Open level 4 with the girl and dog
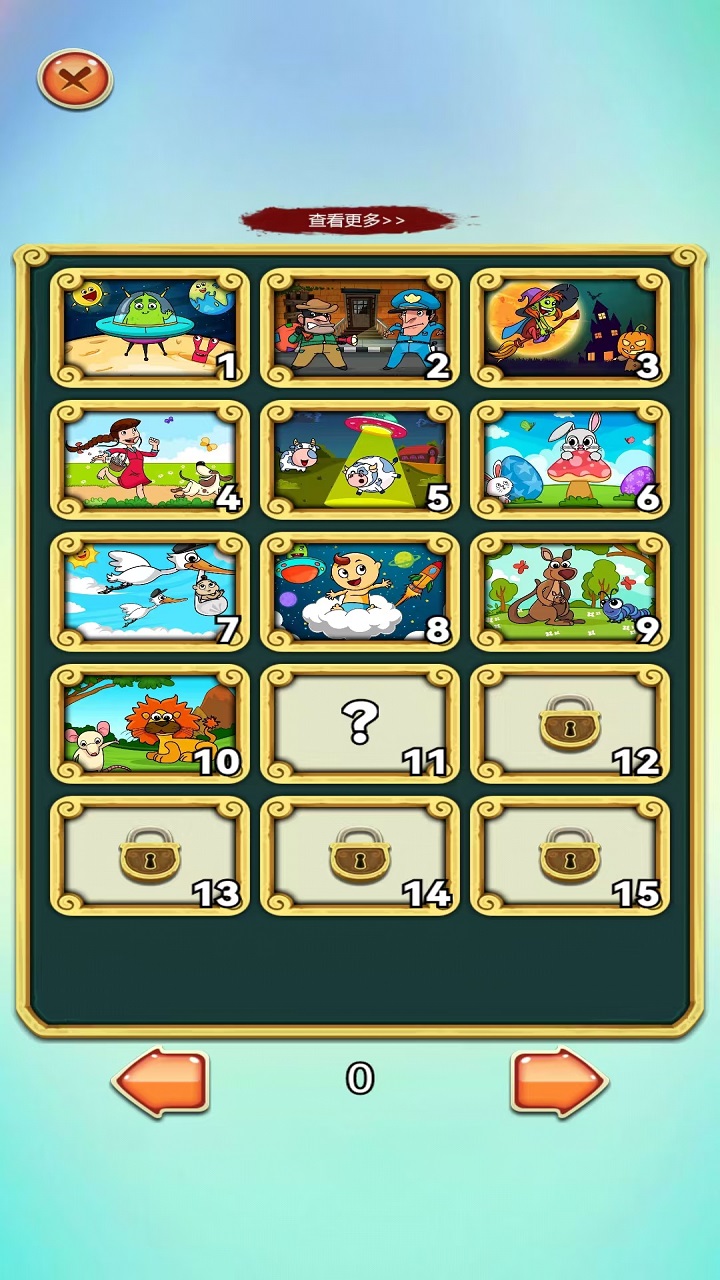Image resolution: width=720 pixels, height=1280 pixels. pyautogui.click(x=150, y=460)
